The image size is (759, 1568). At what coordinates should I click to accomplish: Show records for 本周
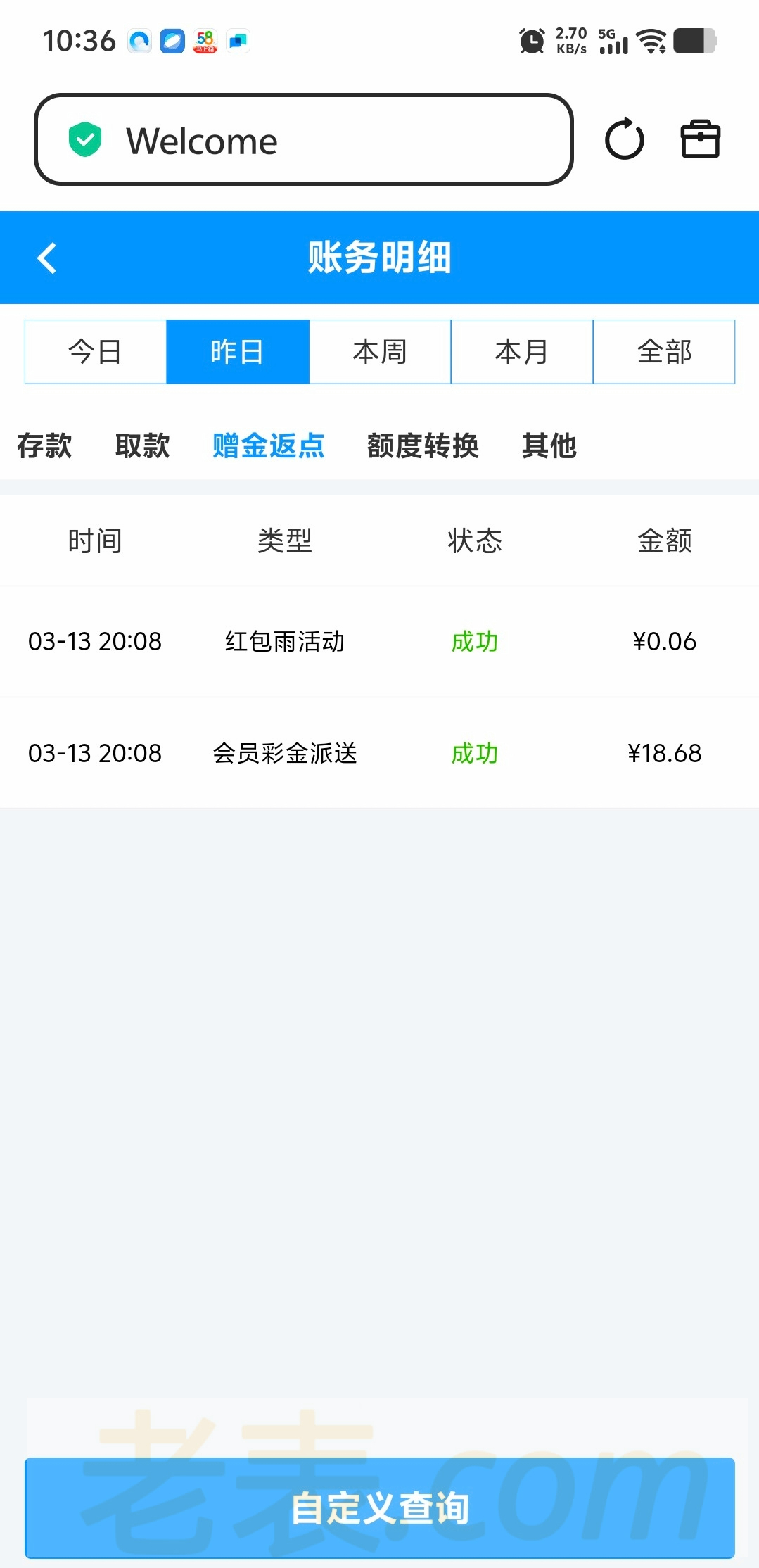[380, 352]
